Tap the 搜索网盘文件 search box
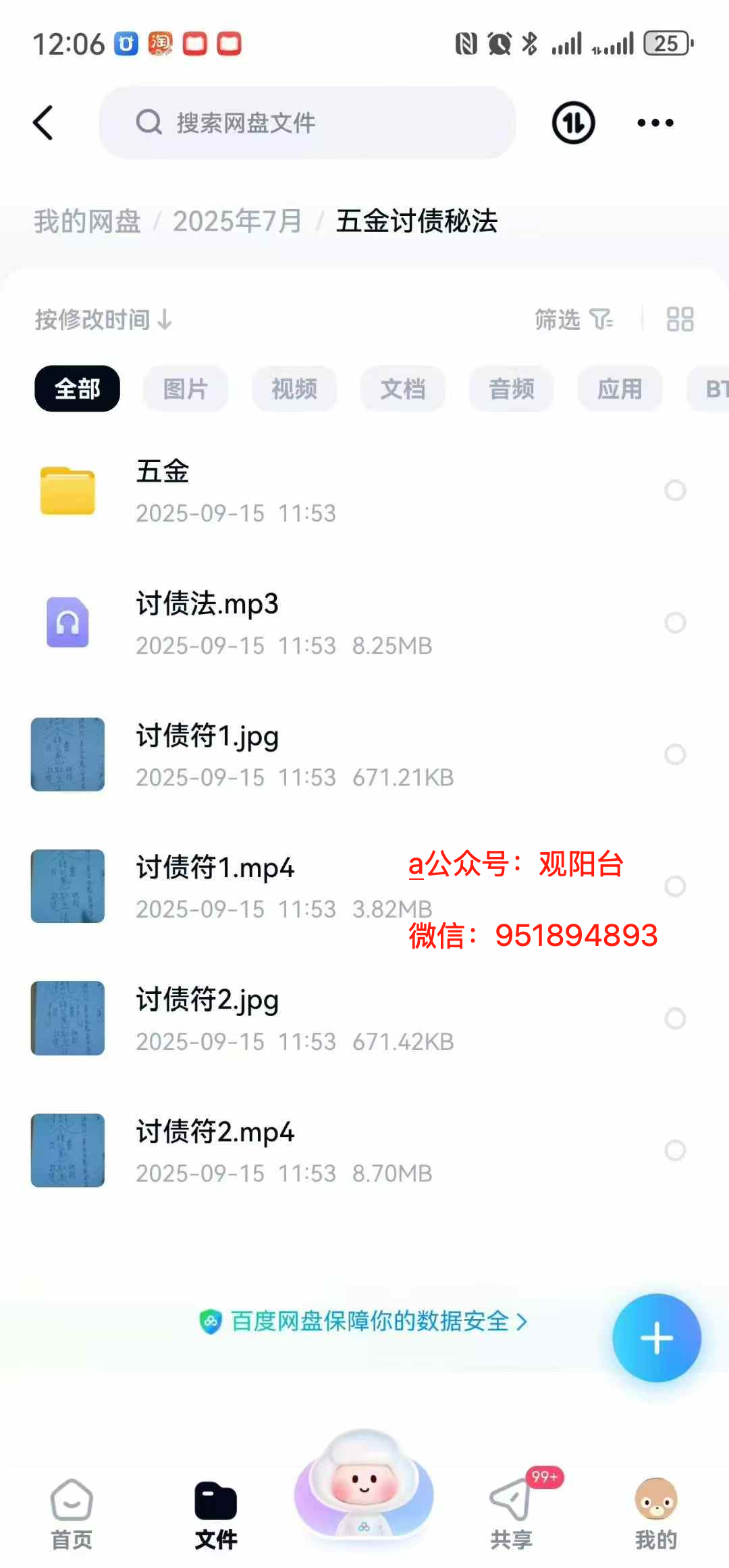The height and width of the screenshot is (1568, 729). (x=307, y=123)
